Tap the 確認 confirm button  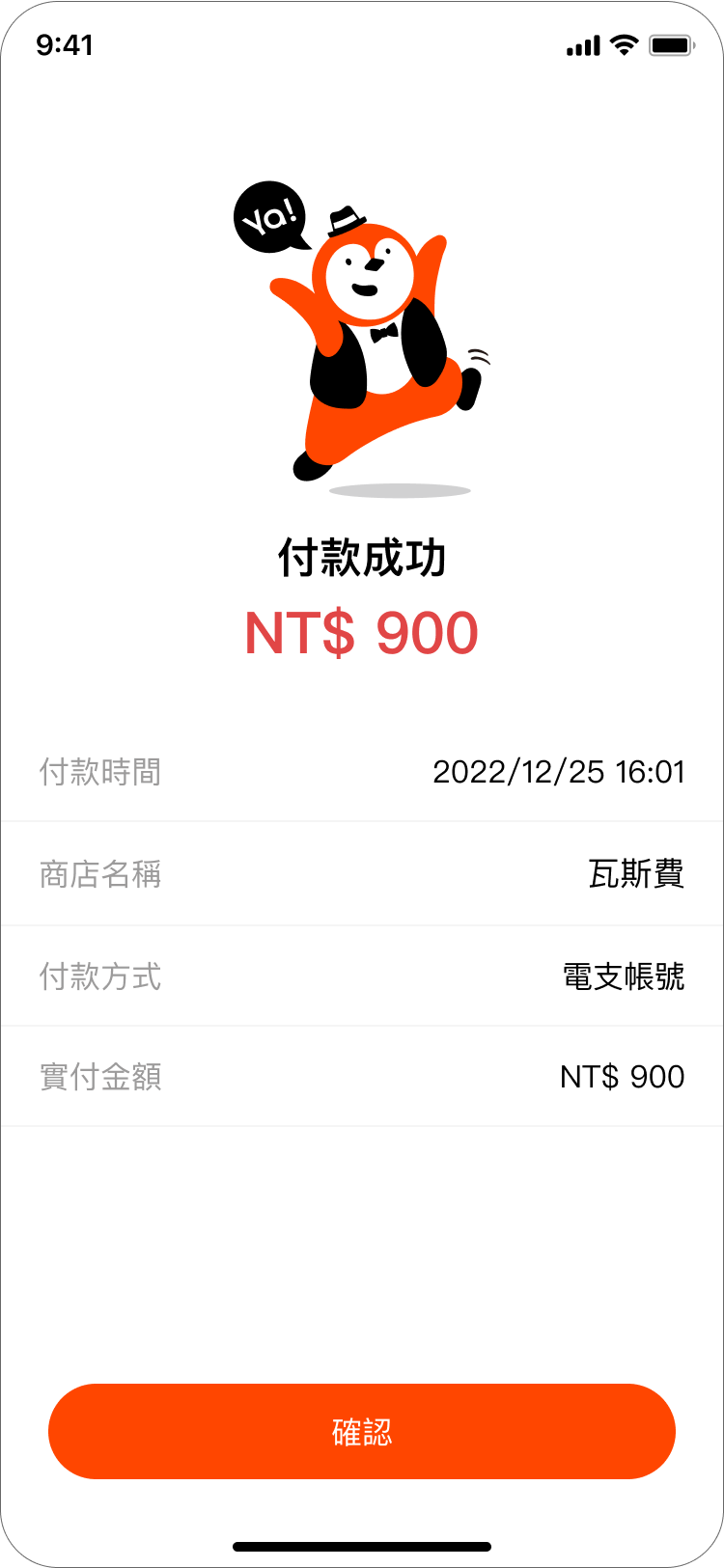(x=362, y=1431)
